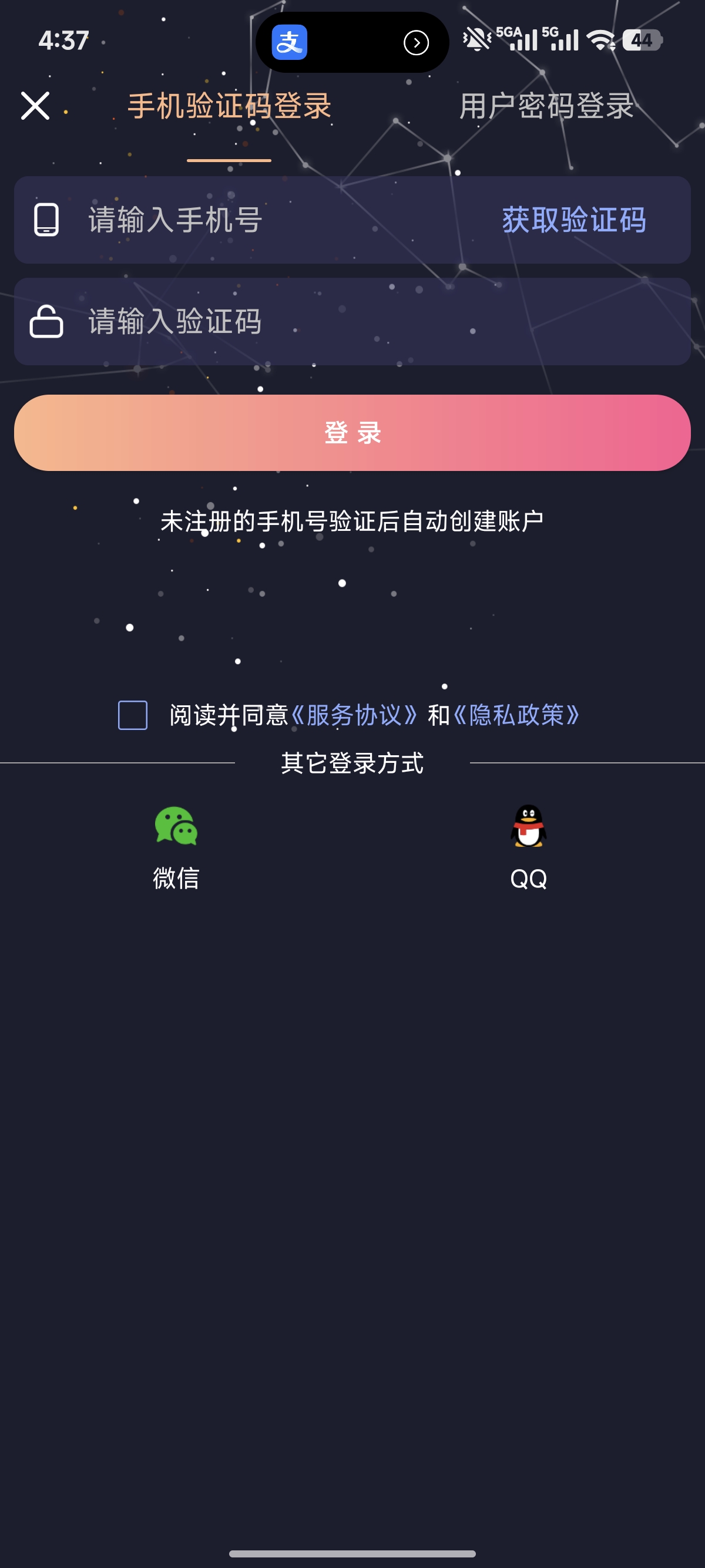Select 手机验证码登录 tab

[x=229, y=106]
